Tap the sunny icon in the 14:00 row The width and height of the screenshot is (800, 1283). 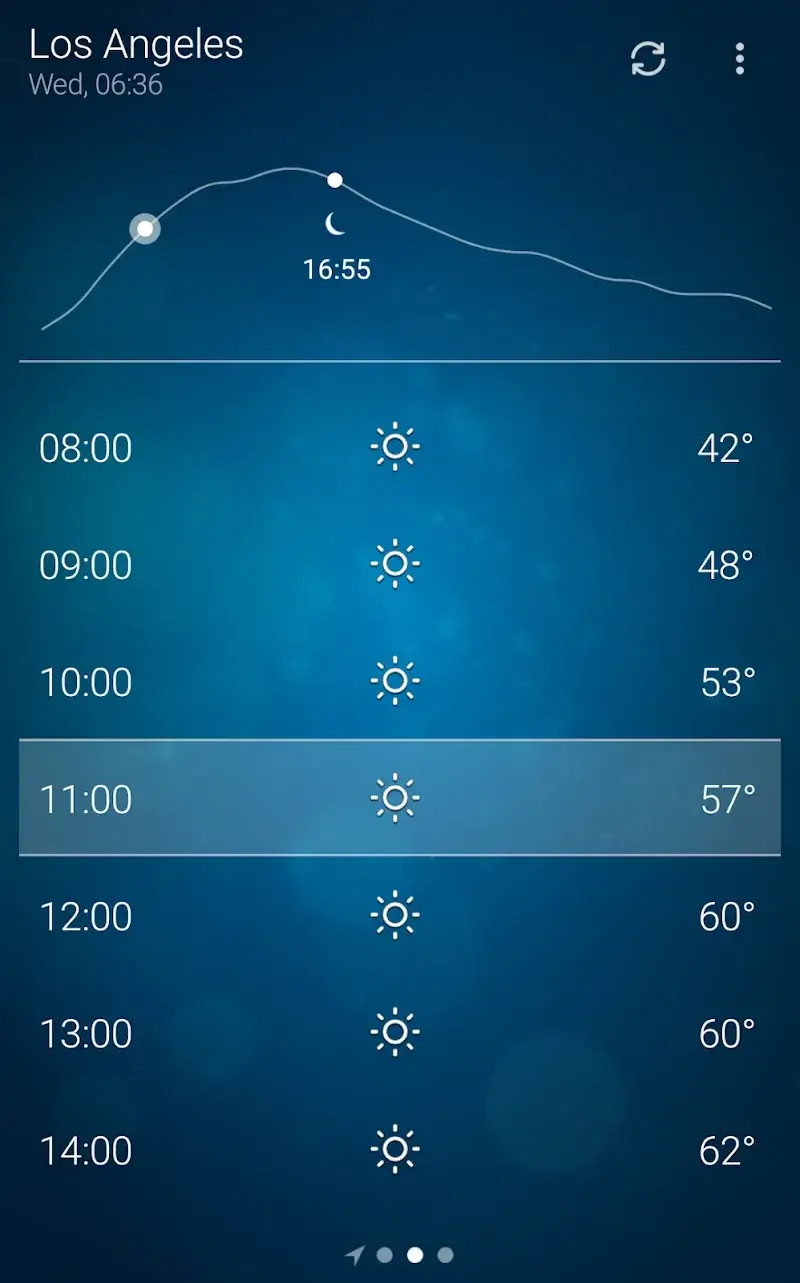click(397, 1149)
